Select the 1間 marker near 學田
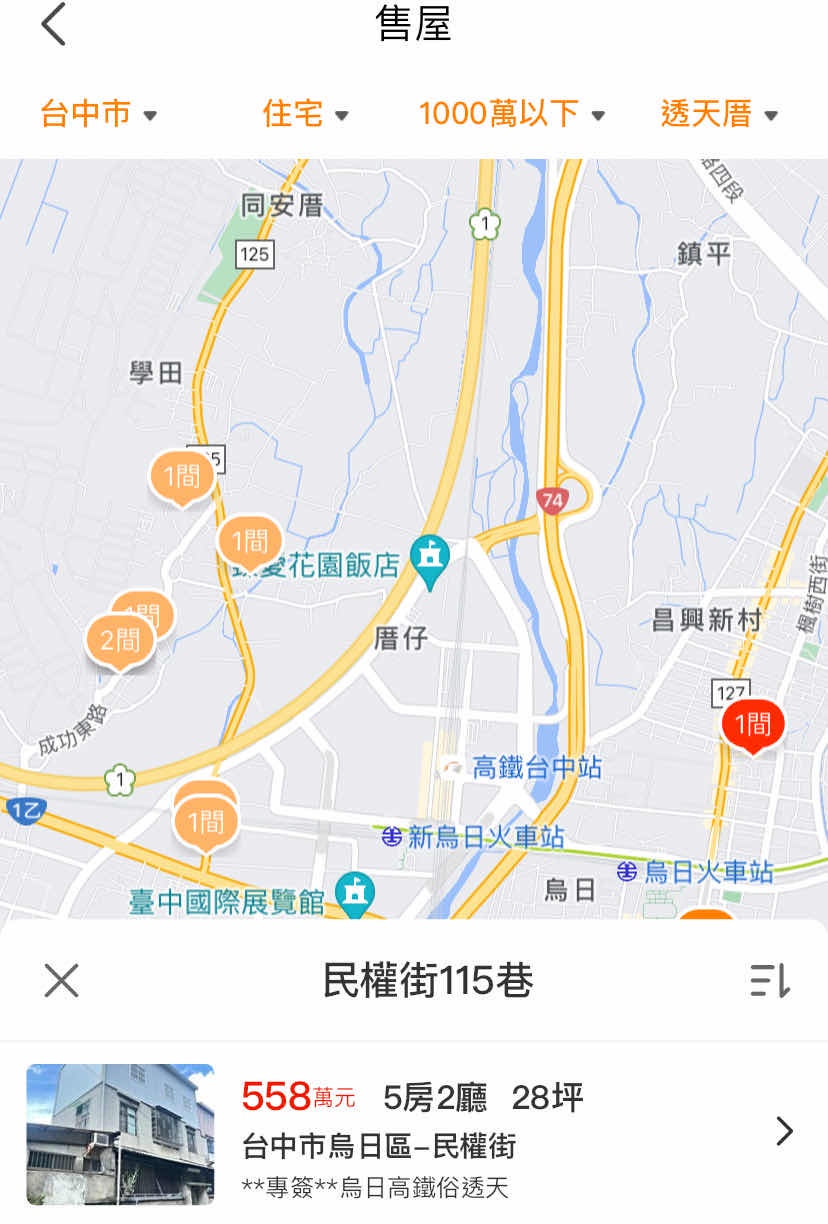Image resolution: width=828 pixels, height=1224 pixels. 181,476
